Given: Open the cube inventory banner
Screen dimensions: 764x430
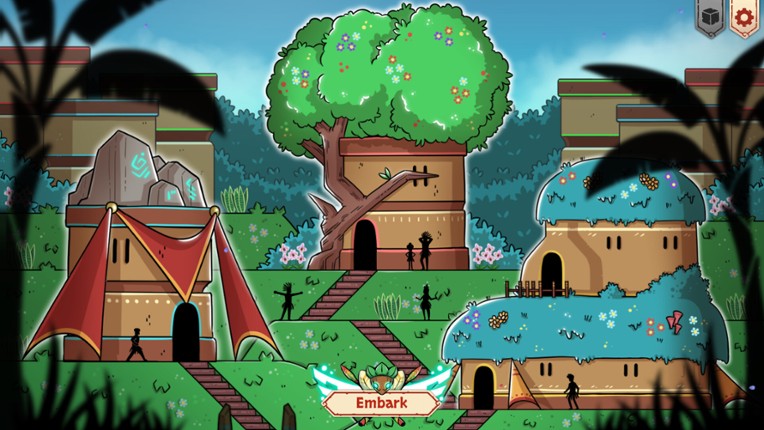Looking at the screenshot, I should pos(710,17).
